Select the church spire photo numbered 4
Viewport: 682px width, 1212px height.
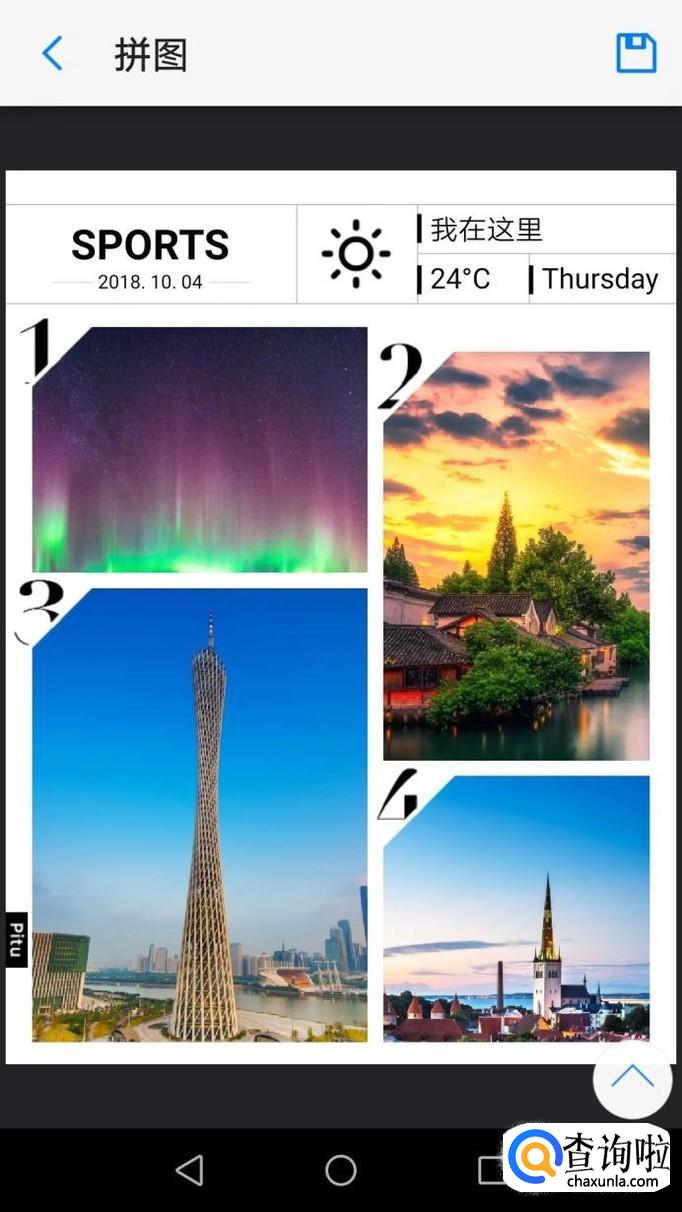[516, 908]
